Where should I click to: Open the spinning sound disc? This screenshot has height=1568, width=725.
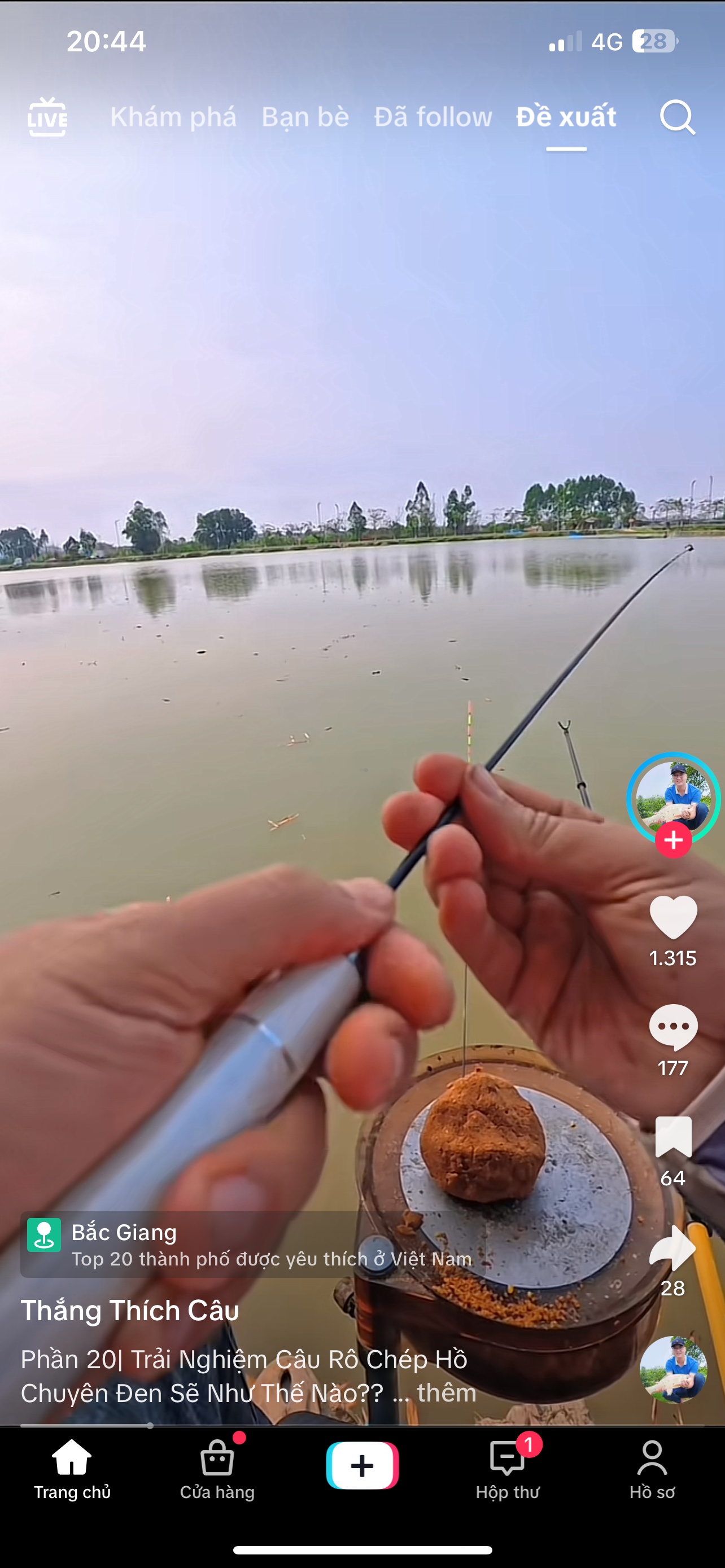tap(673, 1369)
